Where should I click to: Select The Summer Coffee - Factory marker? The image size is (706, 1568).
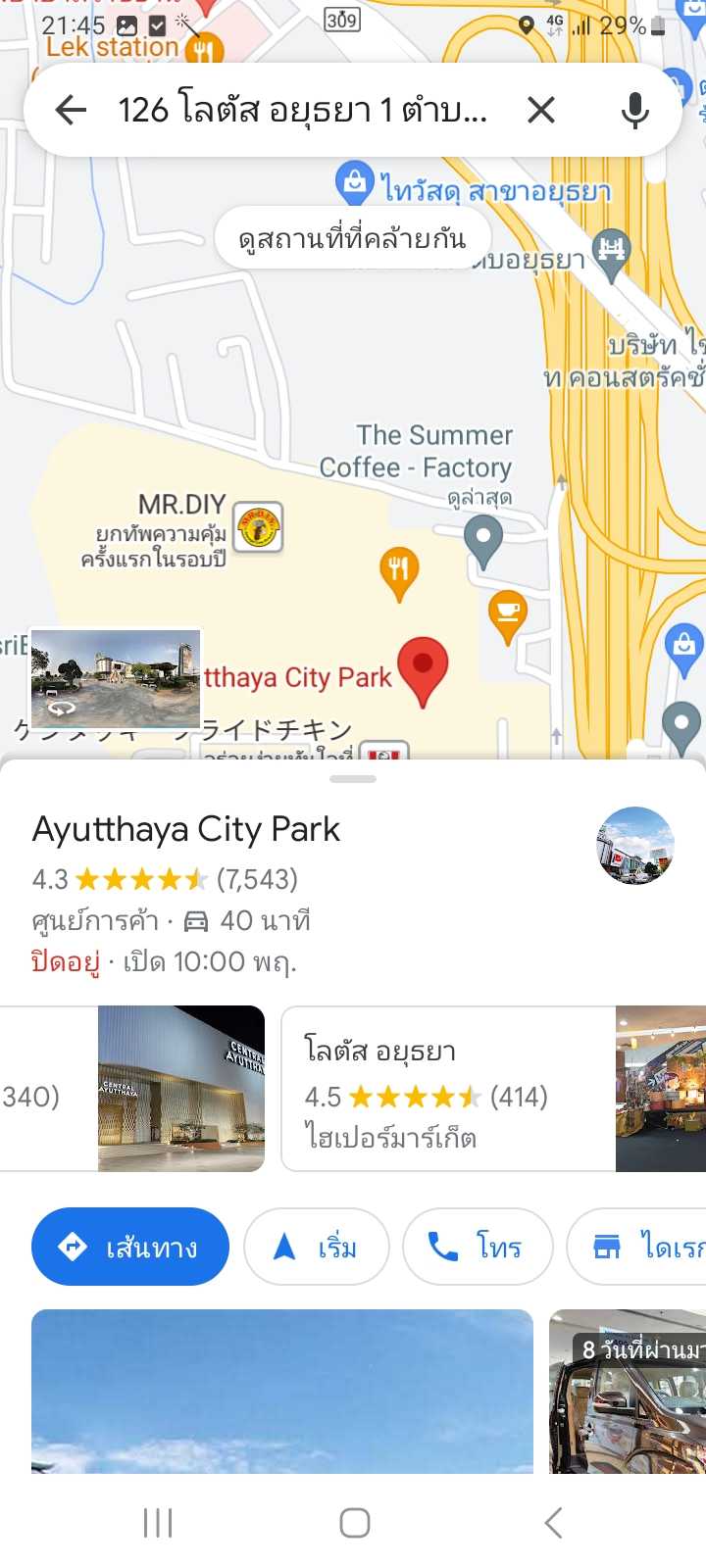coord(482,539)
